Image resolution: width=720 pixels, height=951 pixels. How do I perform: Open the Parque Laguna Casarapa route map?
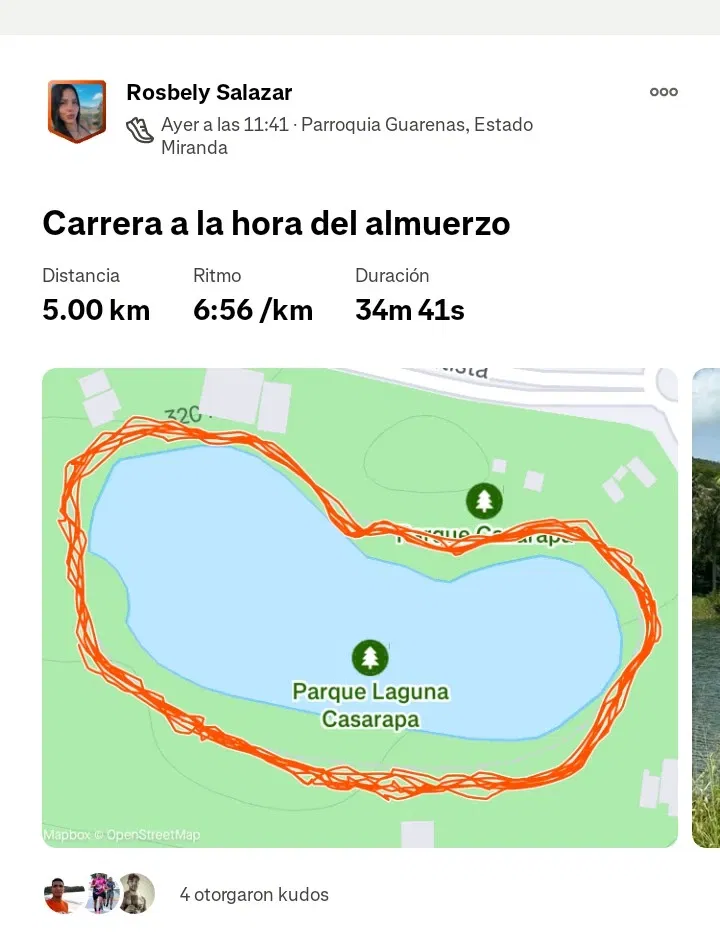coord(360,607)
